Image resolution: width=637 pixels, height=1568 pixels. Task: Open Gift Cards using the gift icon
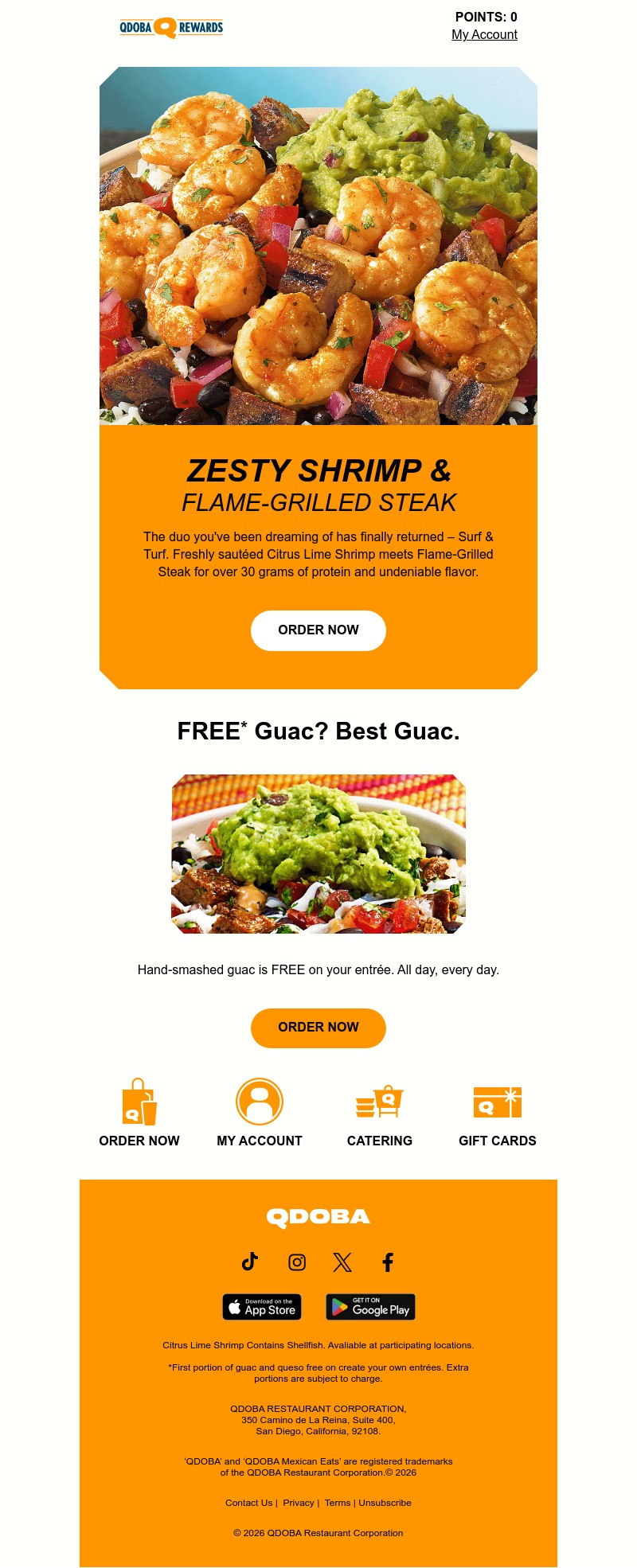[496, 1102]
